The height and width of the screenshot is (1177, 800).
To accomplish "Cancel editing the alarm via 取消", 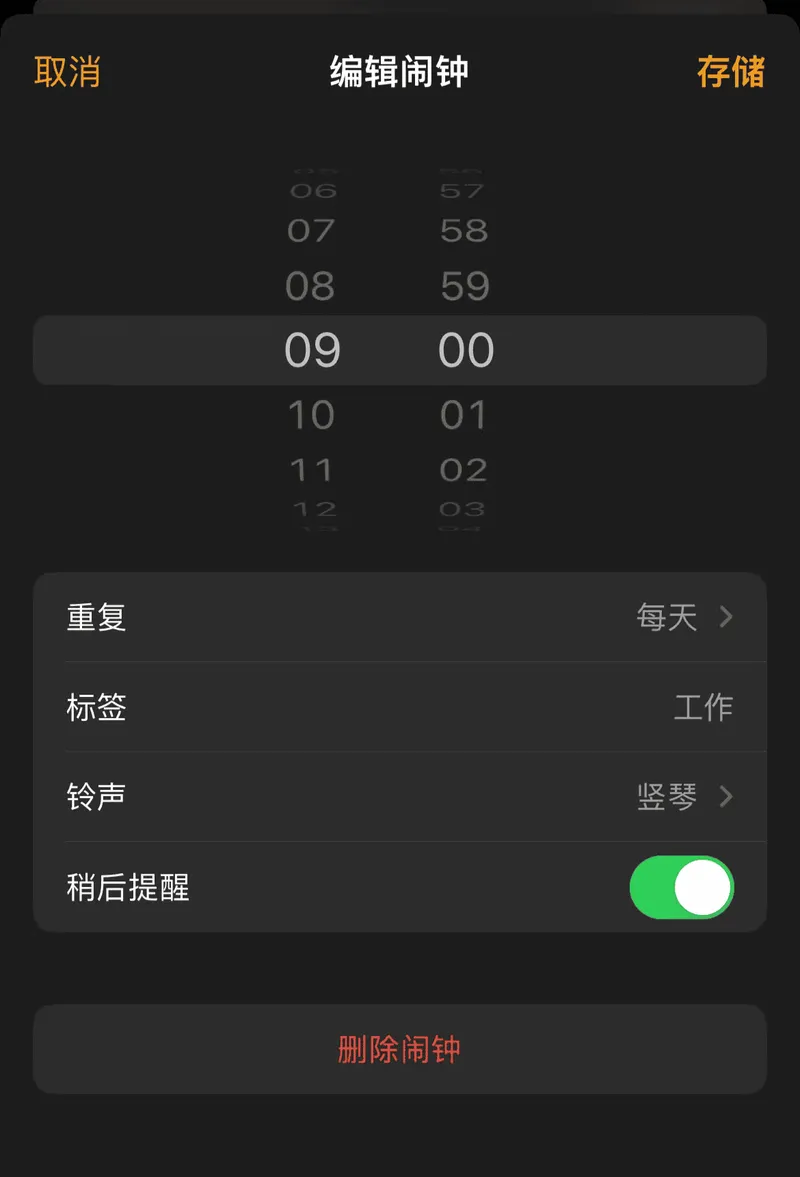I will [68, 73].
